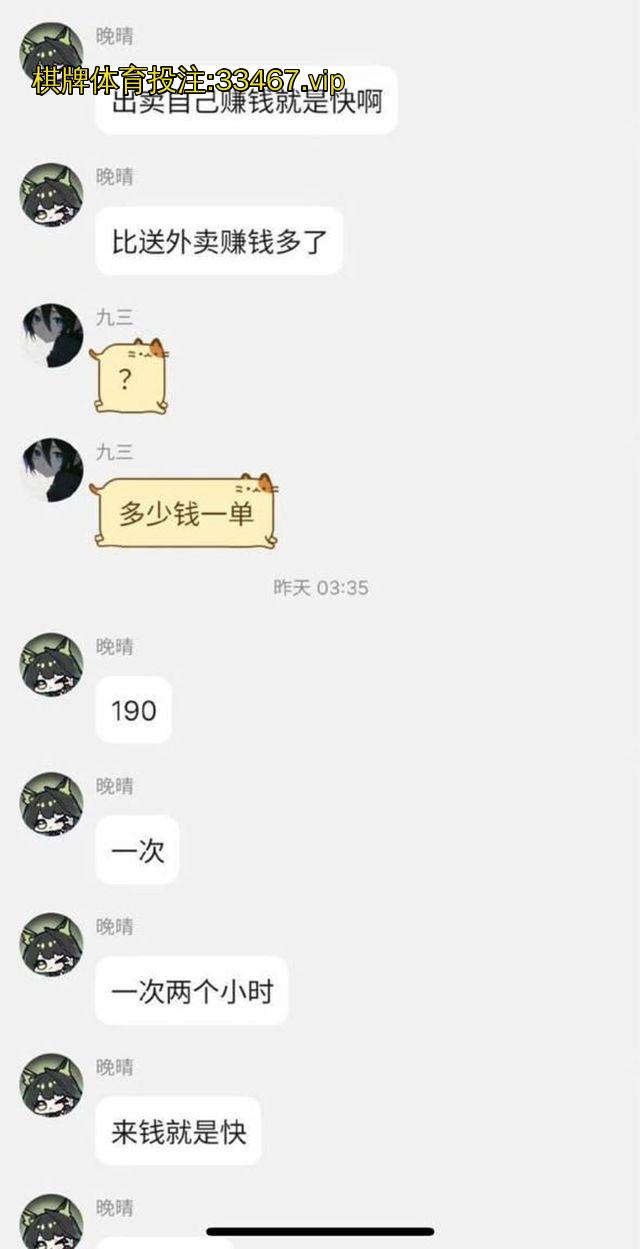Open 晚晴's avatar beside the 来钱就是快 message
This screenshot has height=1249, width=640.
51,1084
